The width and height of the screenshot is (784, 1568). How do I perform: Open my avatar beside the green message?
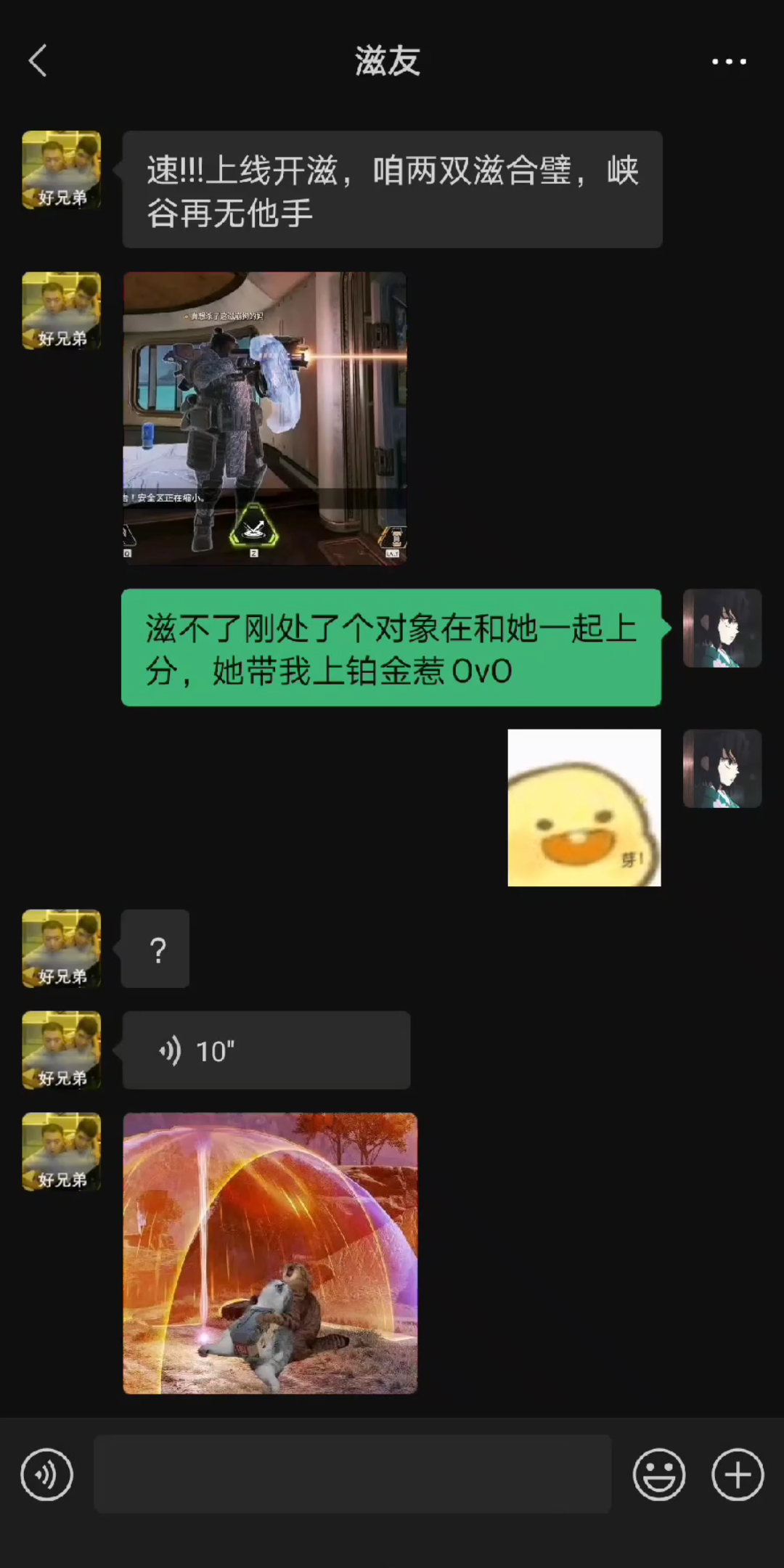point(722,628)
